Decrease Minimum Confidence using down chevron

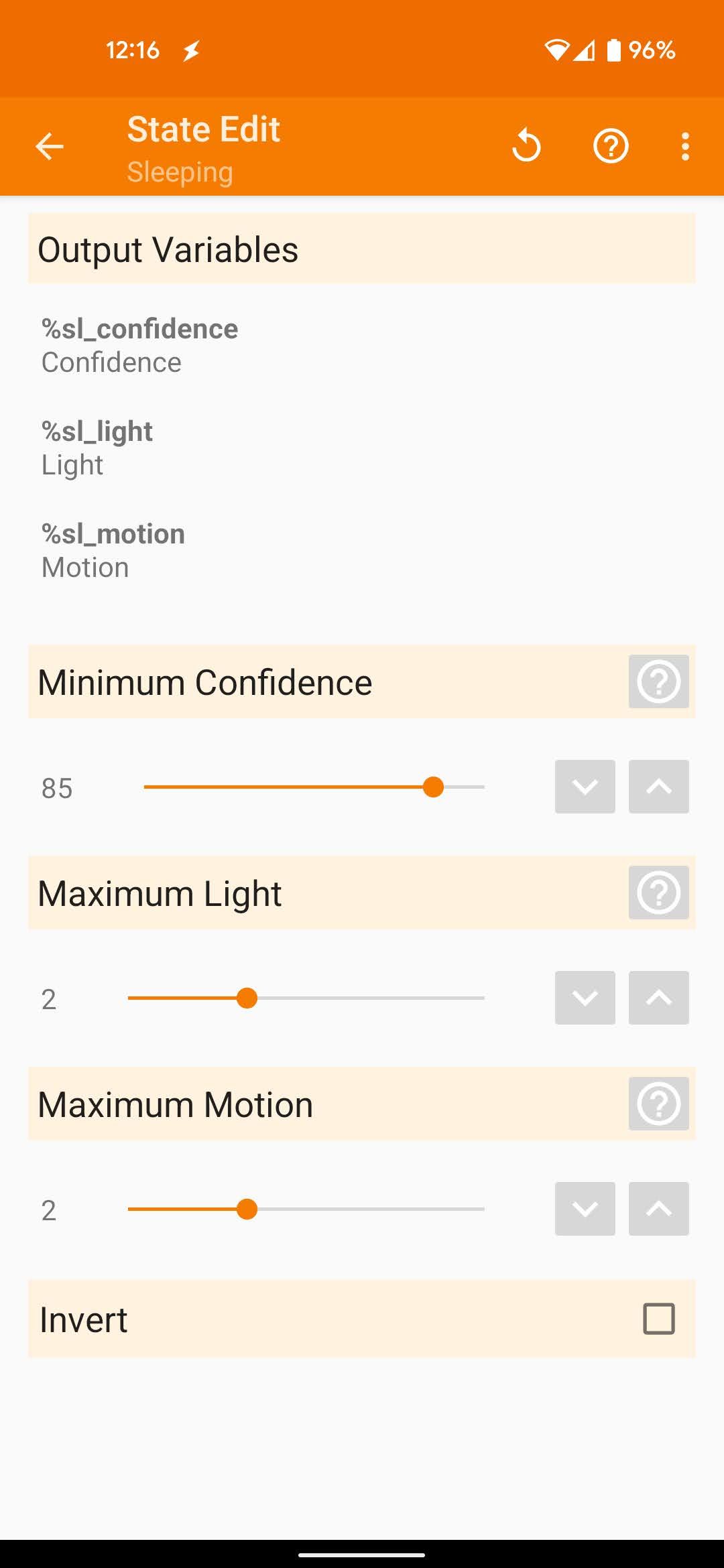pyautogui.click(x=585, y=787)
